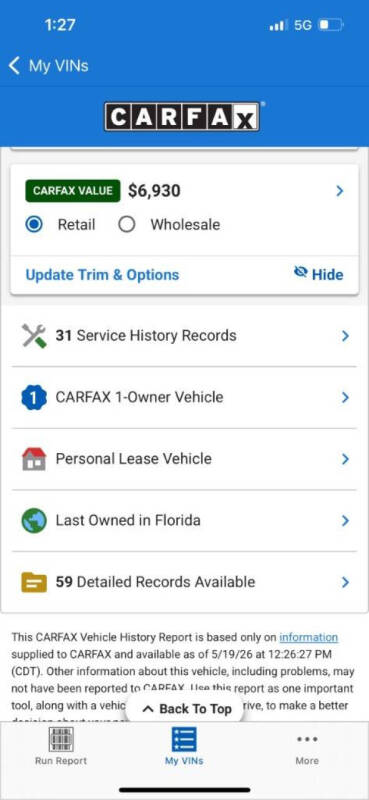
Task: Hide the CARFAX Value card
Action: pyautogui.click(x=318, y=274)
